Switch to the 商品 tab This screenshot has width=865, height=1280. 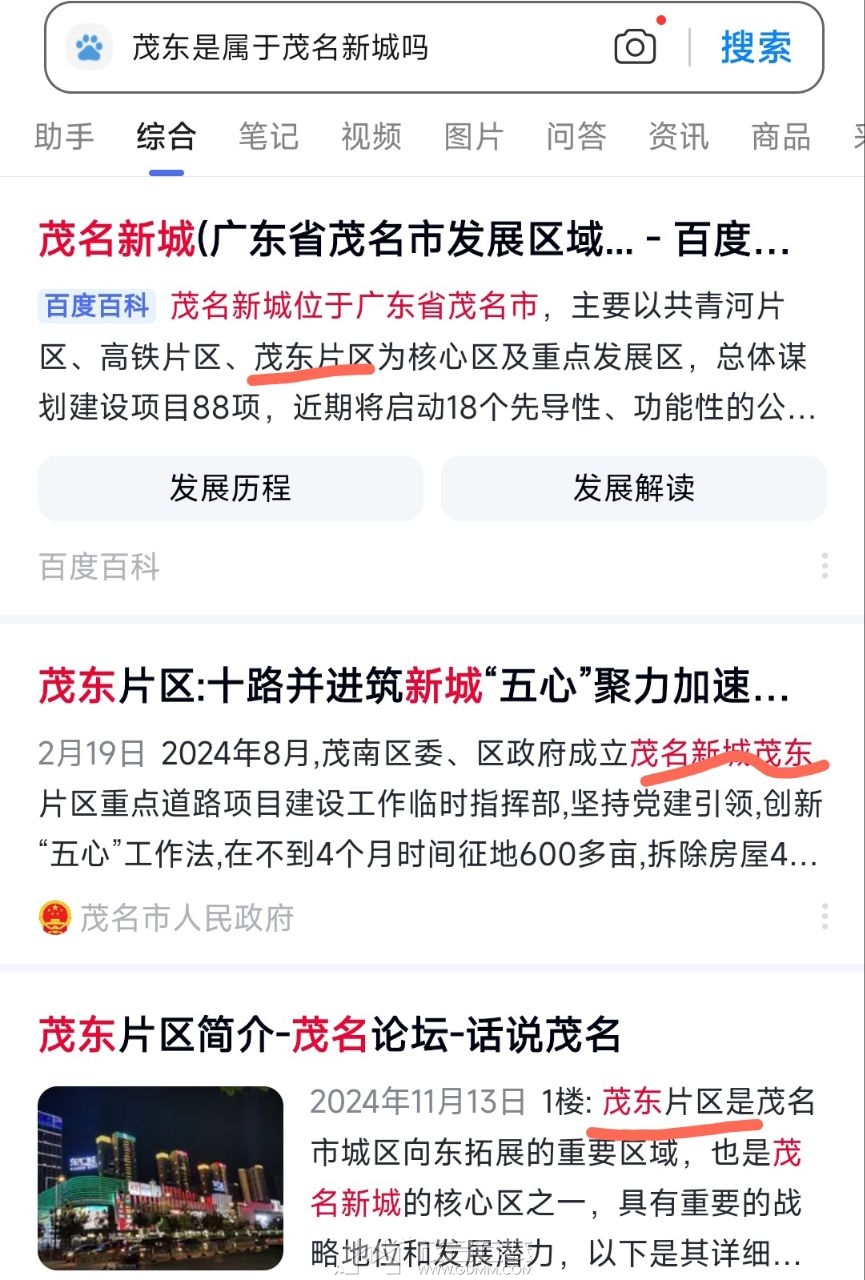click(x=781, y=136)
